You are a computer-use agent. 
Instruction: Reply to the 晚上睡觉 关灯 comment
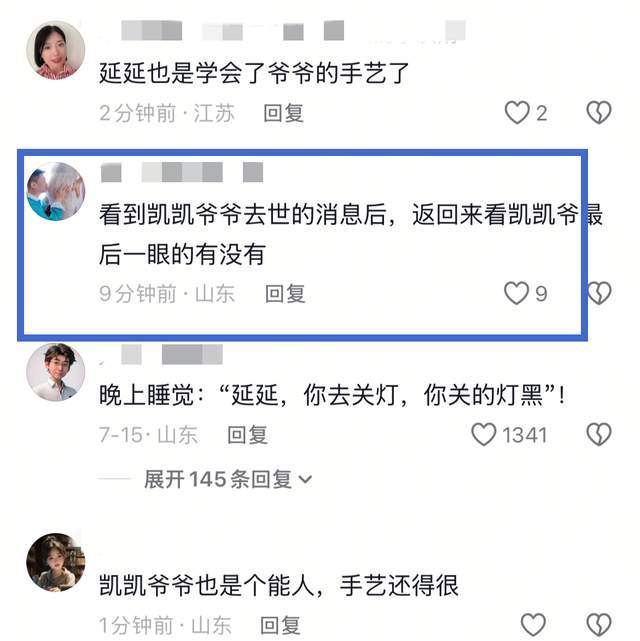(247, 435)
